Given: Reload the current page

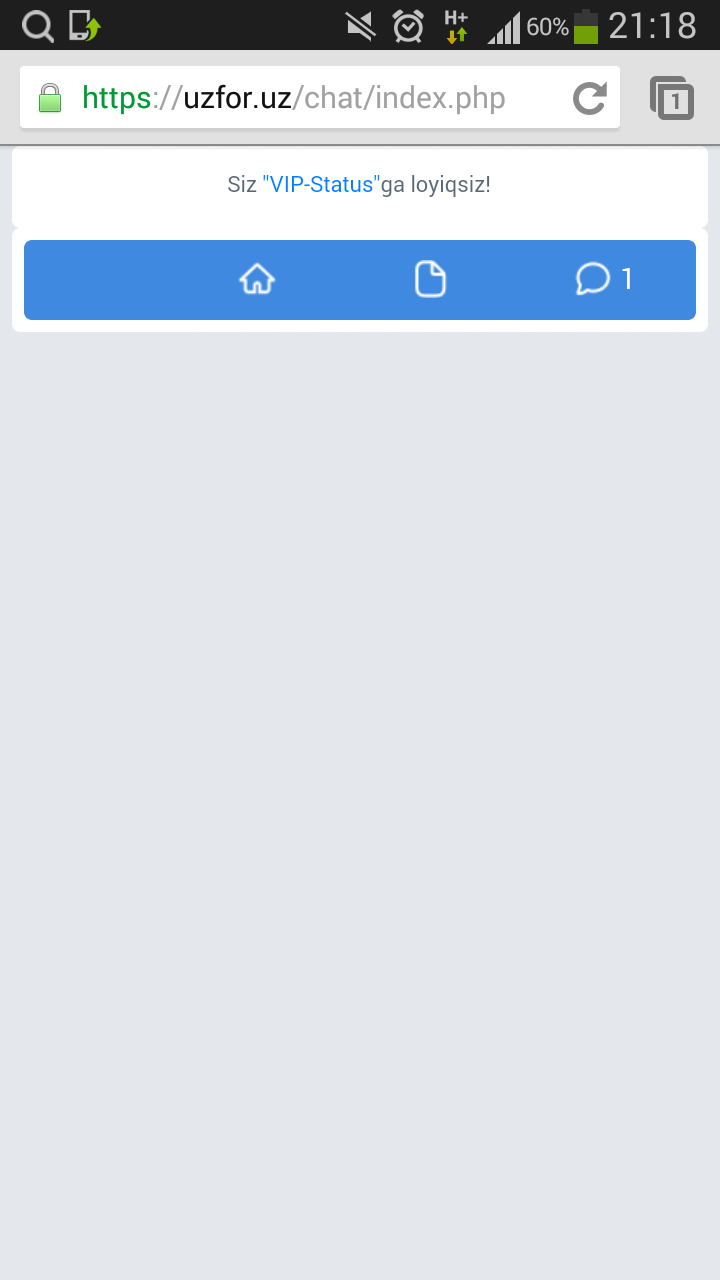Looking at the screenshot, I should (x=590, y=98).
